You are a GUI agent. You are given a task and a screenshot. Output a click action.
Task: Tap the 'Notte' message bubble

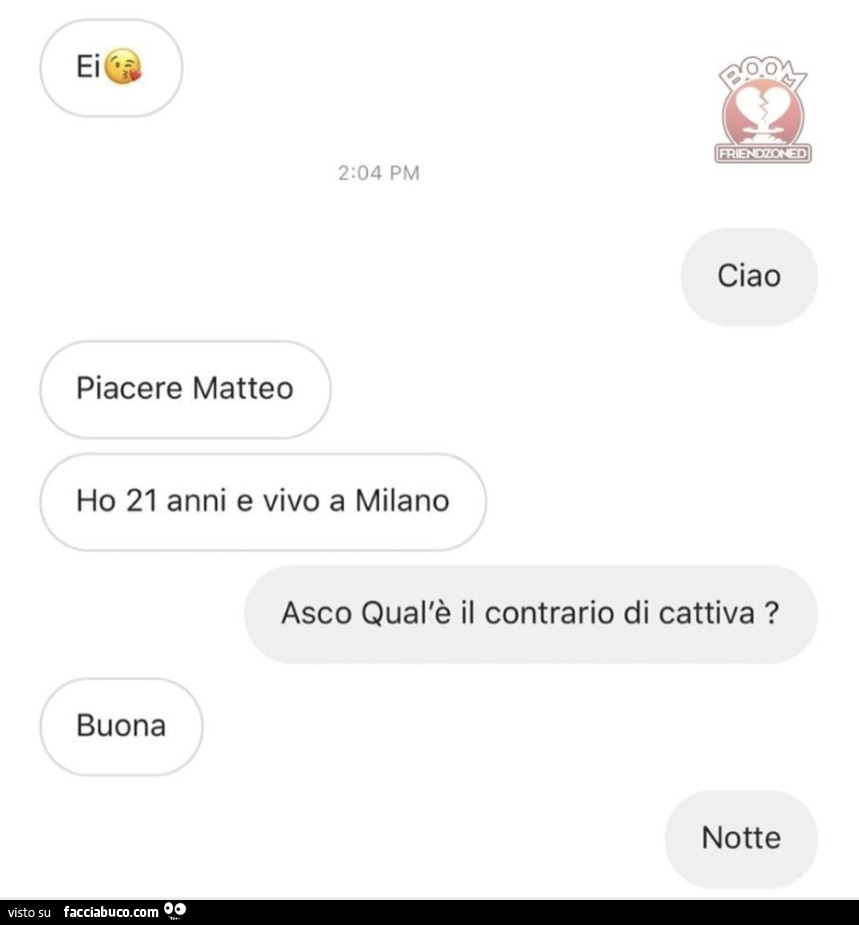(x=740, y=839)
